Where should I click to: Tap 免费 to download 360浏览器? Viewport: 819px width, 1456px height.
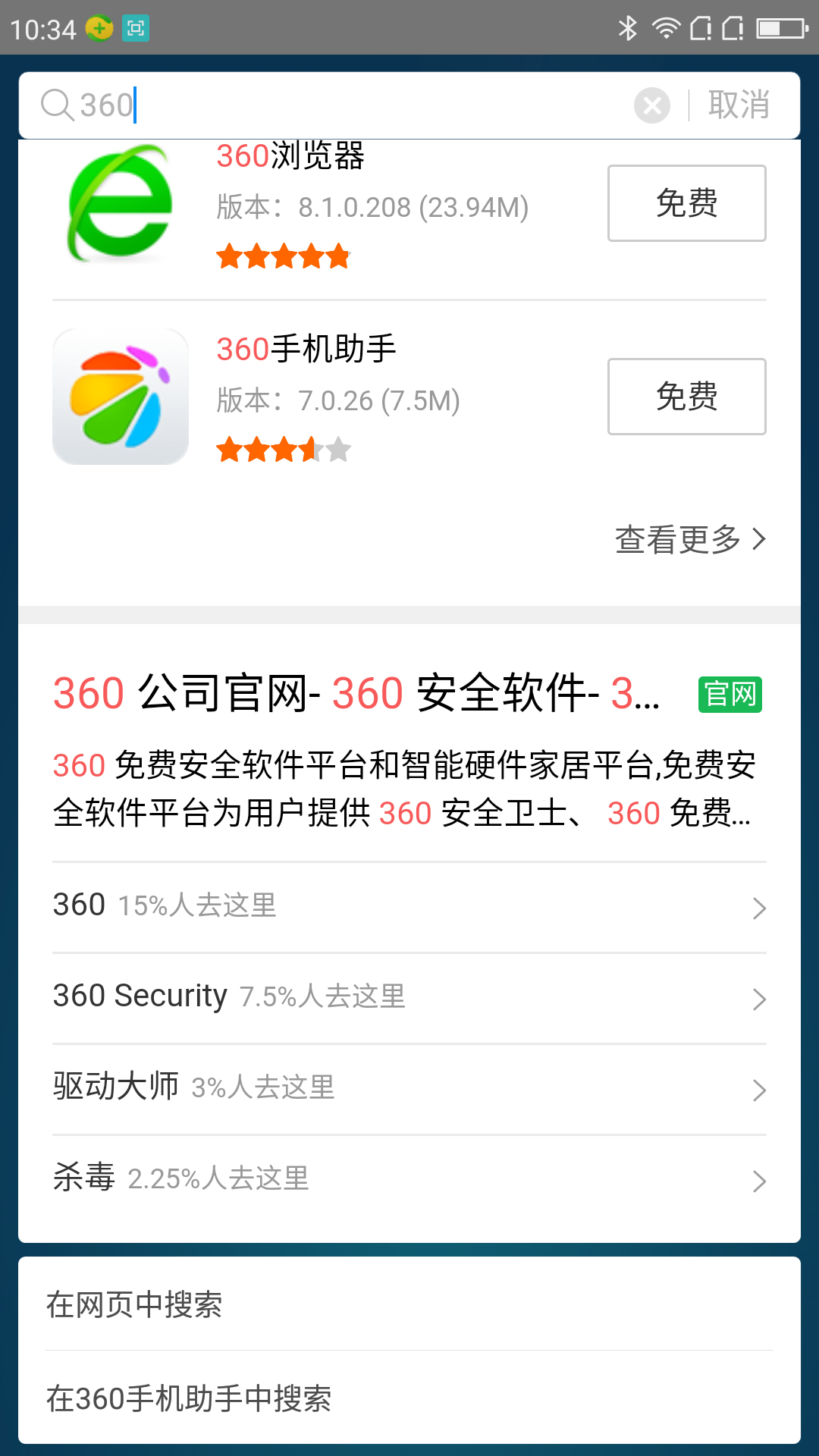click(686, 203)
